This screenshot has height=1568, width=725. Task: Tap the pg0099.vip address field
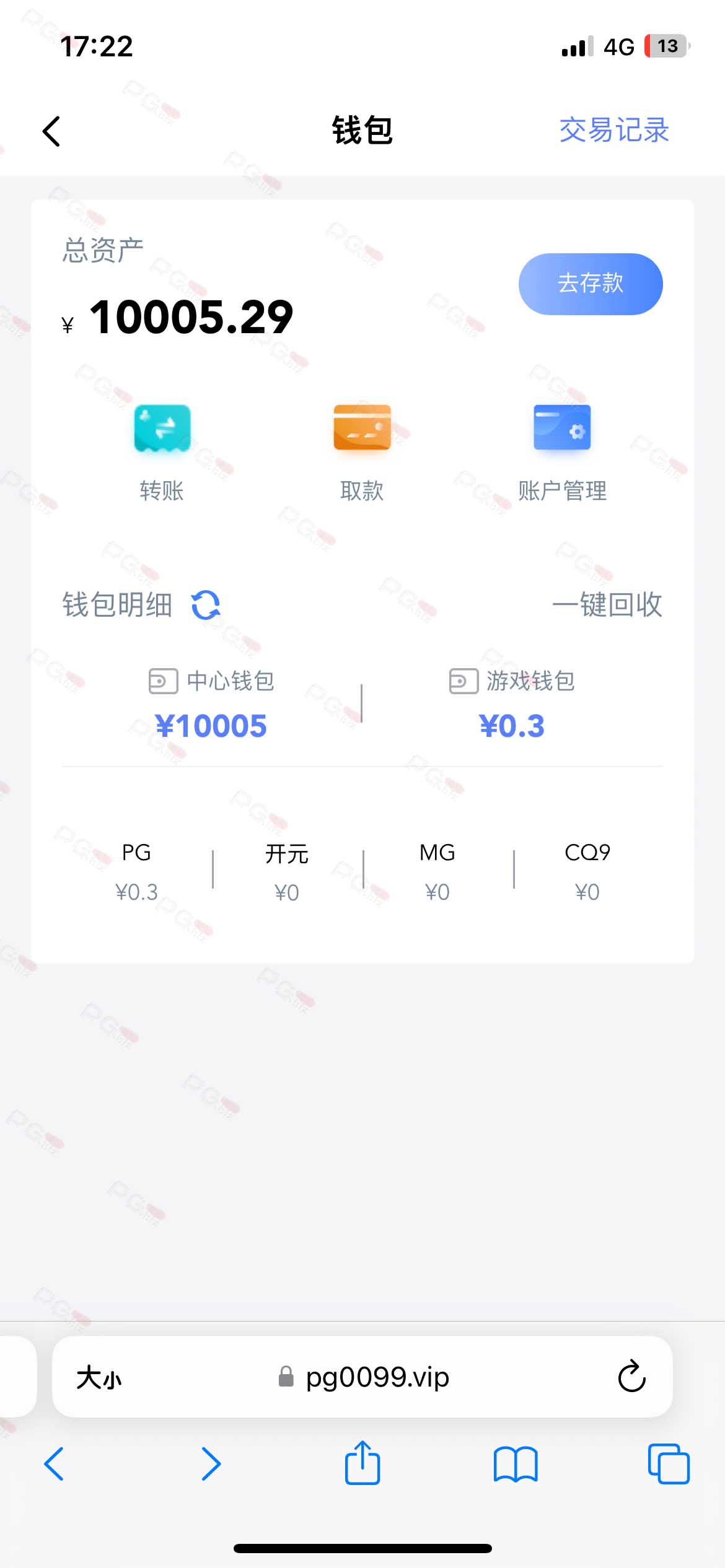point(362,1377)
